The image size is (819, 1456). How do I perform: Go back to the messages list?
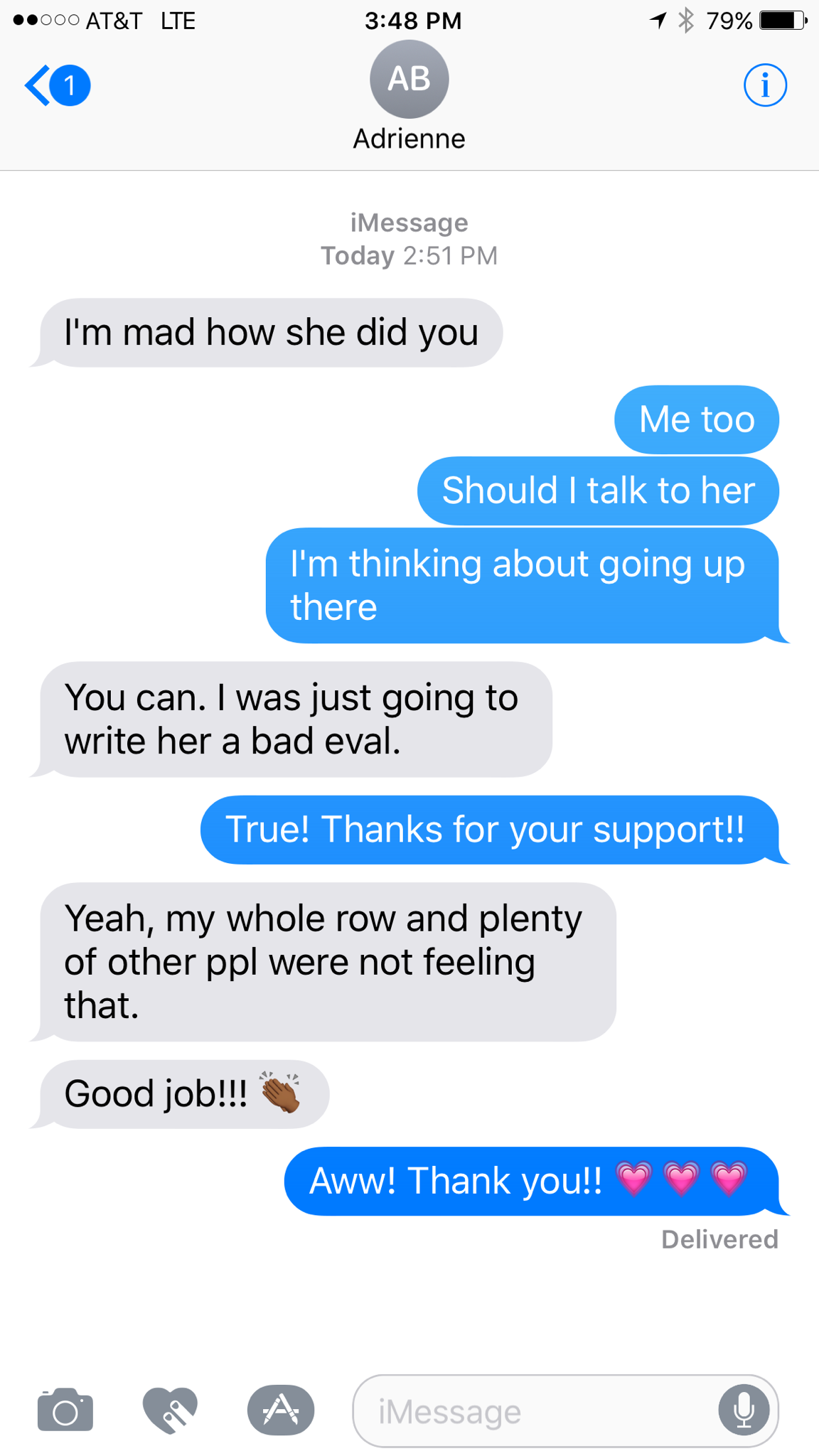click(57, 85)
